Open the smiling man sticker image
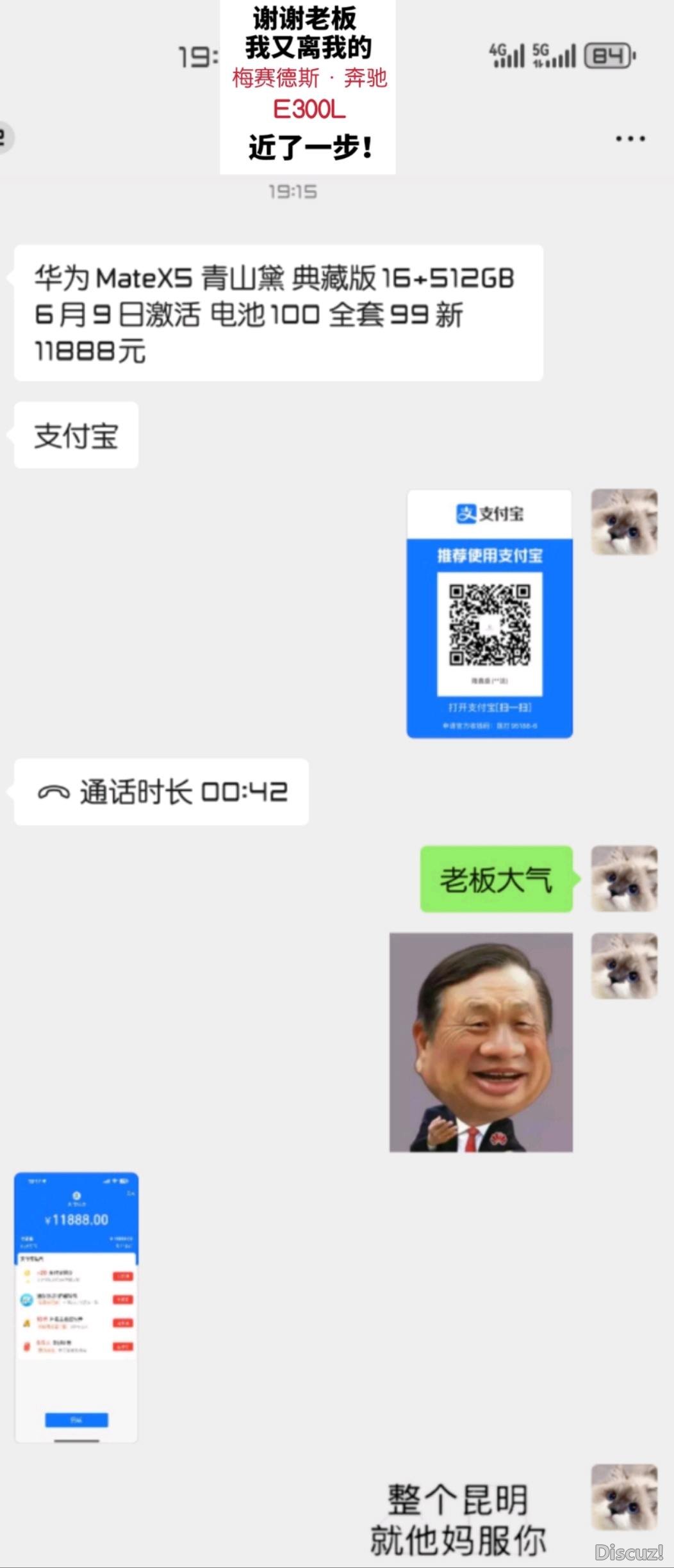Image resolution: width=674 pixels, height=1568 pixels. pyautogui.click(x=481, y=1042)
